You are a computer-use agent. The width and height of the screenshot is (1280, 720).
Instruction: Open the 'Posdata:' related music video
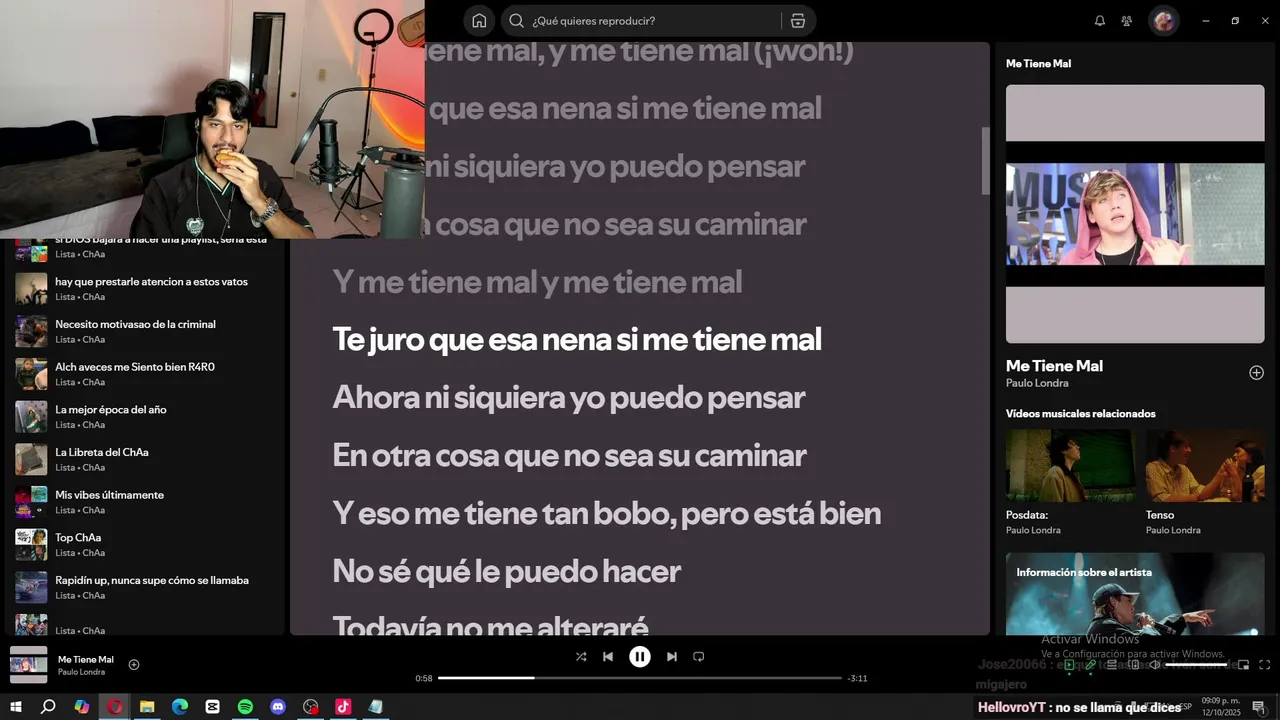1070,466
